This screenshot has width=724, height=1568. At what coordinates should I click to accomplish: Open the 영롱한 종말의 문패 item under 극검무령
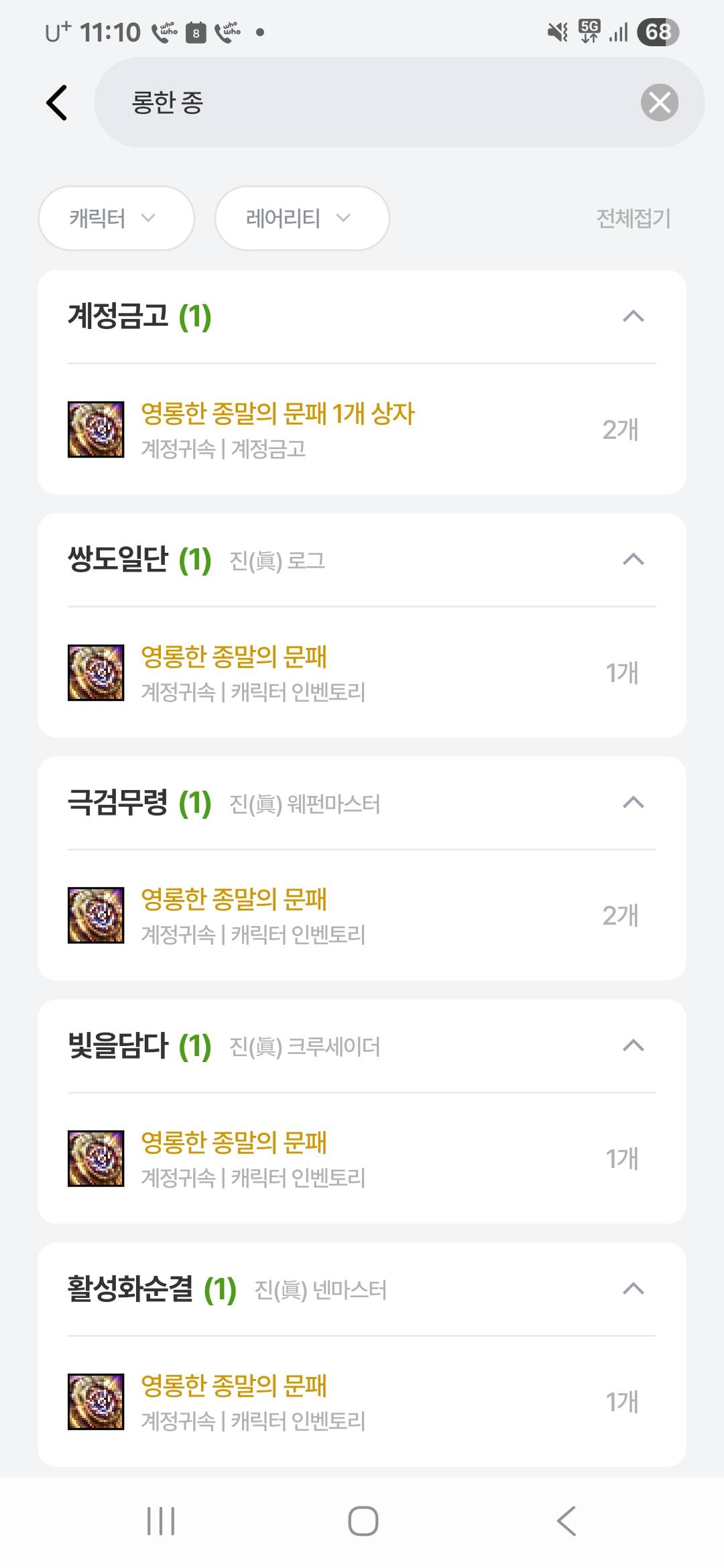362,915
